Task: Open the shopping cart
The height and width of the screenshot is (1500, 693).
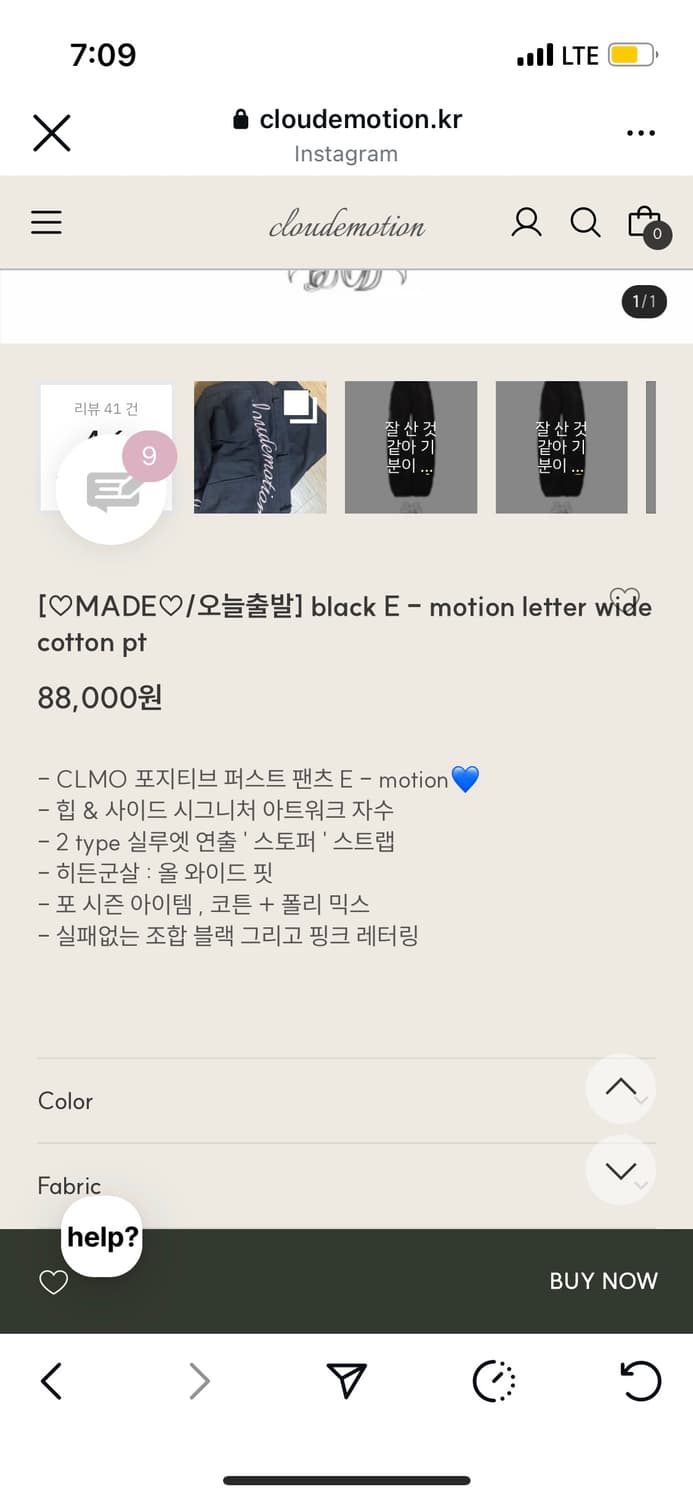Action: click(x=645, y=223)
